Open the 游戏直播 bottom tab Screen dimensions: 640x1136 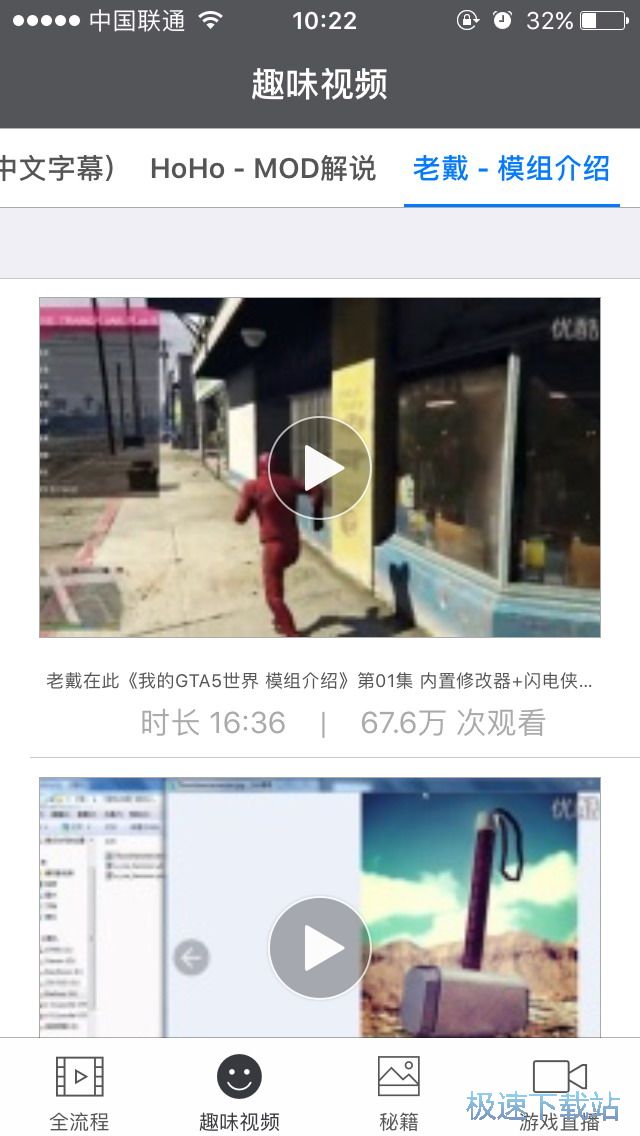point(559,1092)
